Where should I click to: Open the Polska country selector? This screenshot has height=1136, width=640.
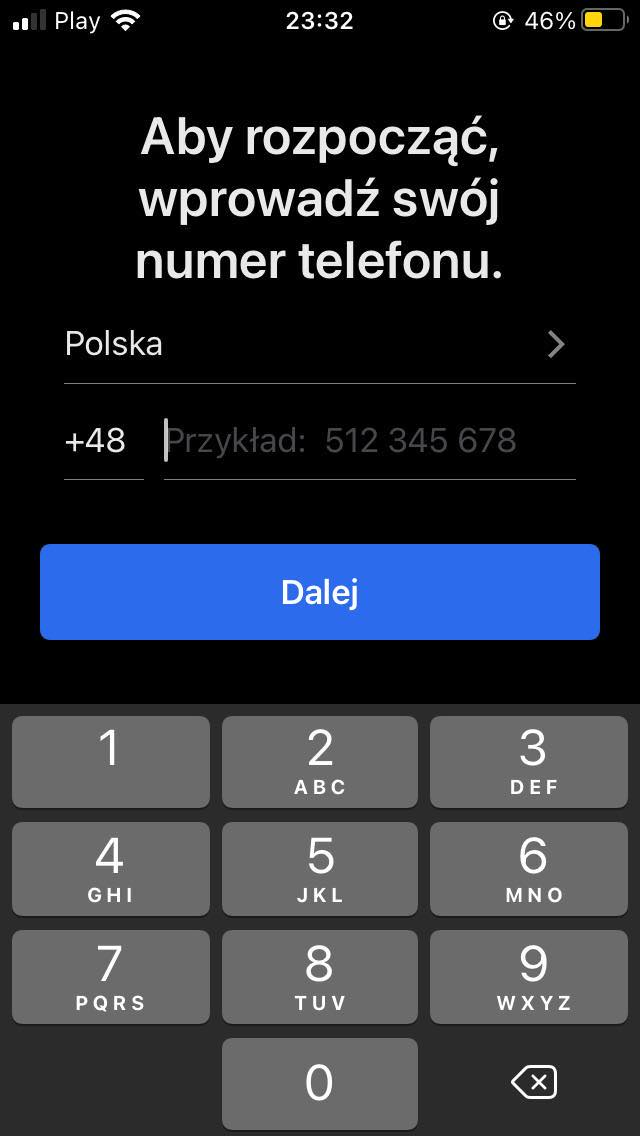[320, 345]
